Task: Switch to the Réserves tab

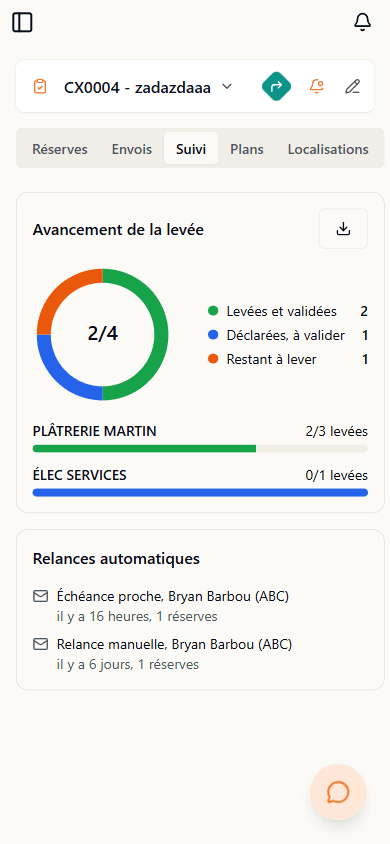Action: tap(60, 149)
